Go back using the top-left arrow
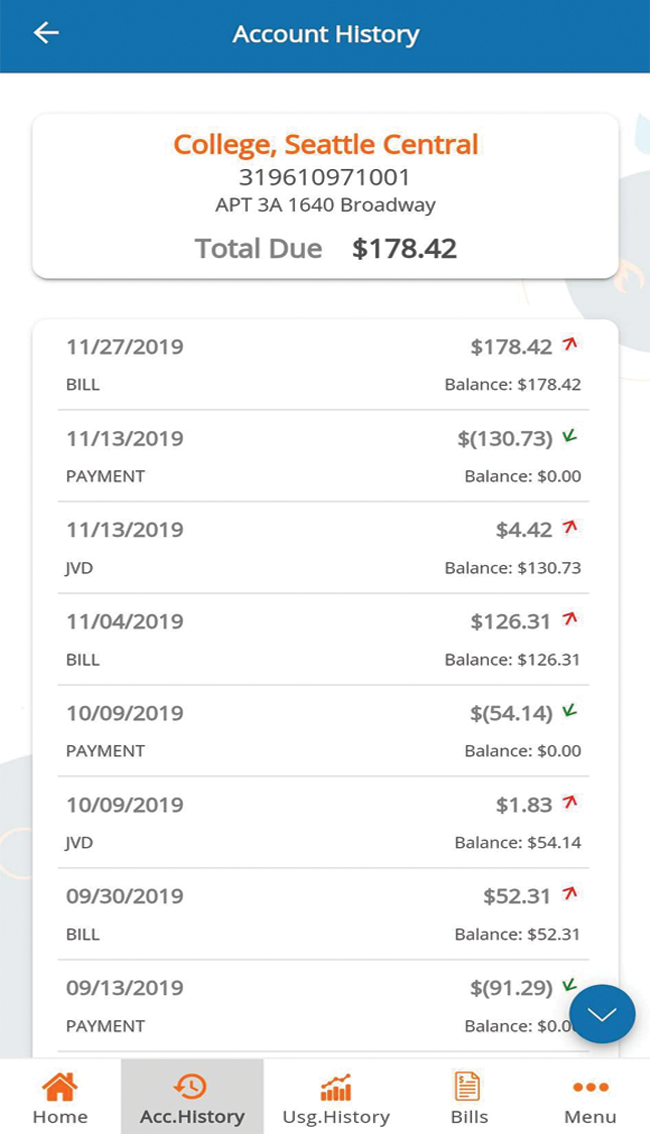The image size is (650, 1134). click(46, 33)
